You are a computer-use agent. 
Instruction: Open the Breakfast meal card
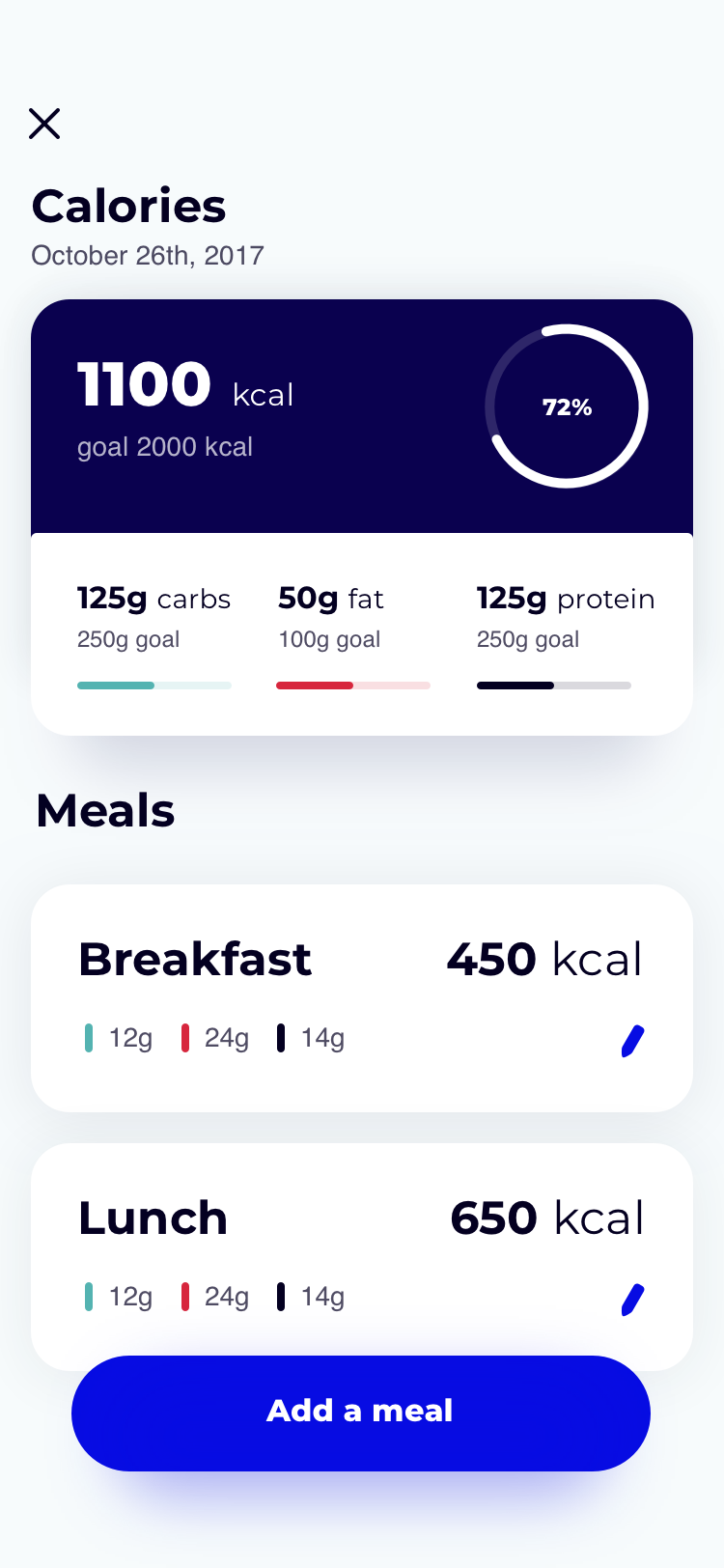pyautogui.click(x=362, y=998)
